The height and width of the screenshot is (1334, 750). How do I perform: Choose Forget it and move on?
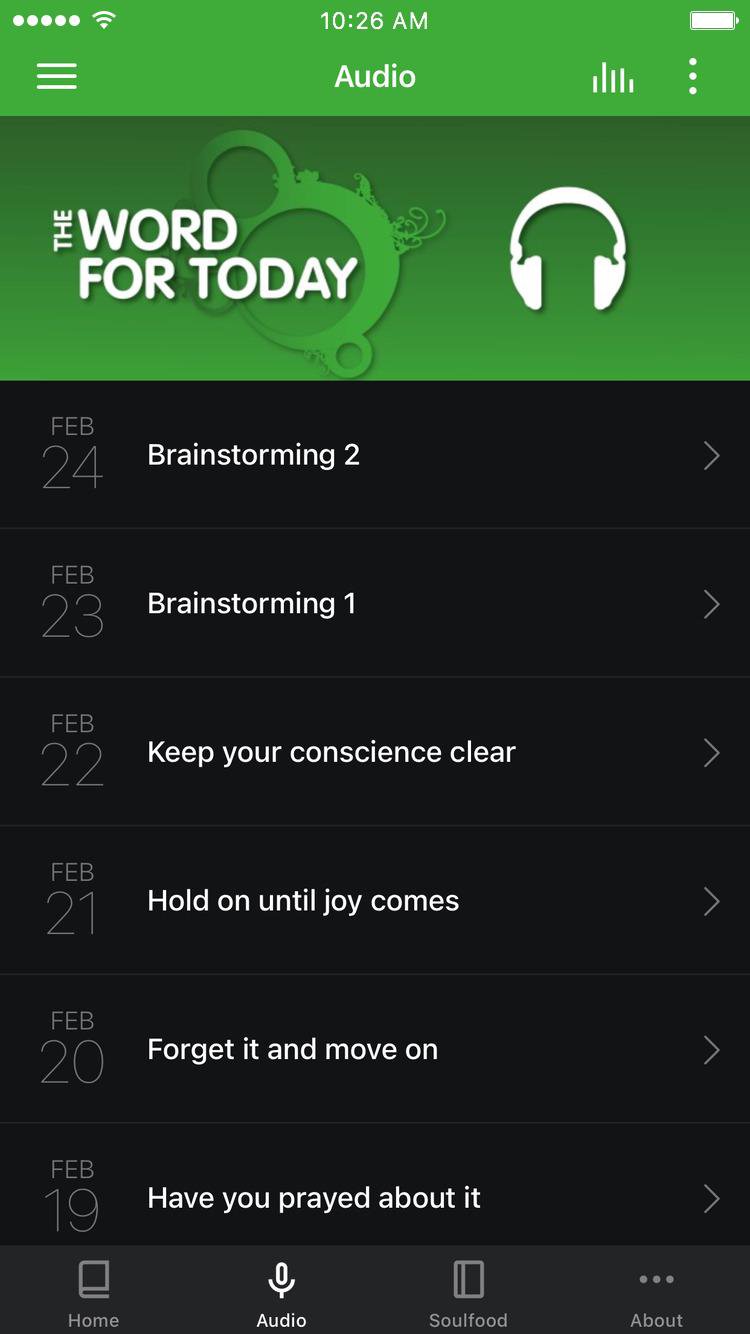375,1049
